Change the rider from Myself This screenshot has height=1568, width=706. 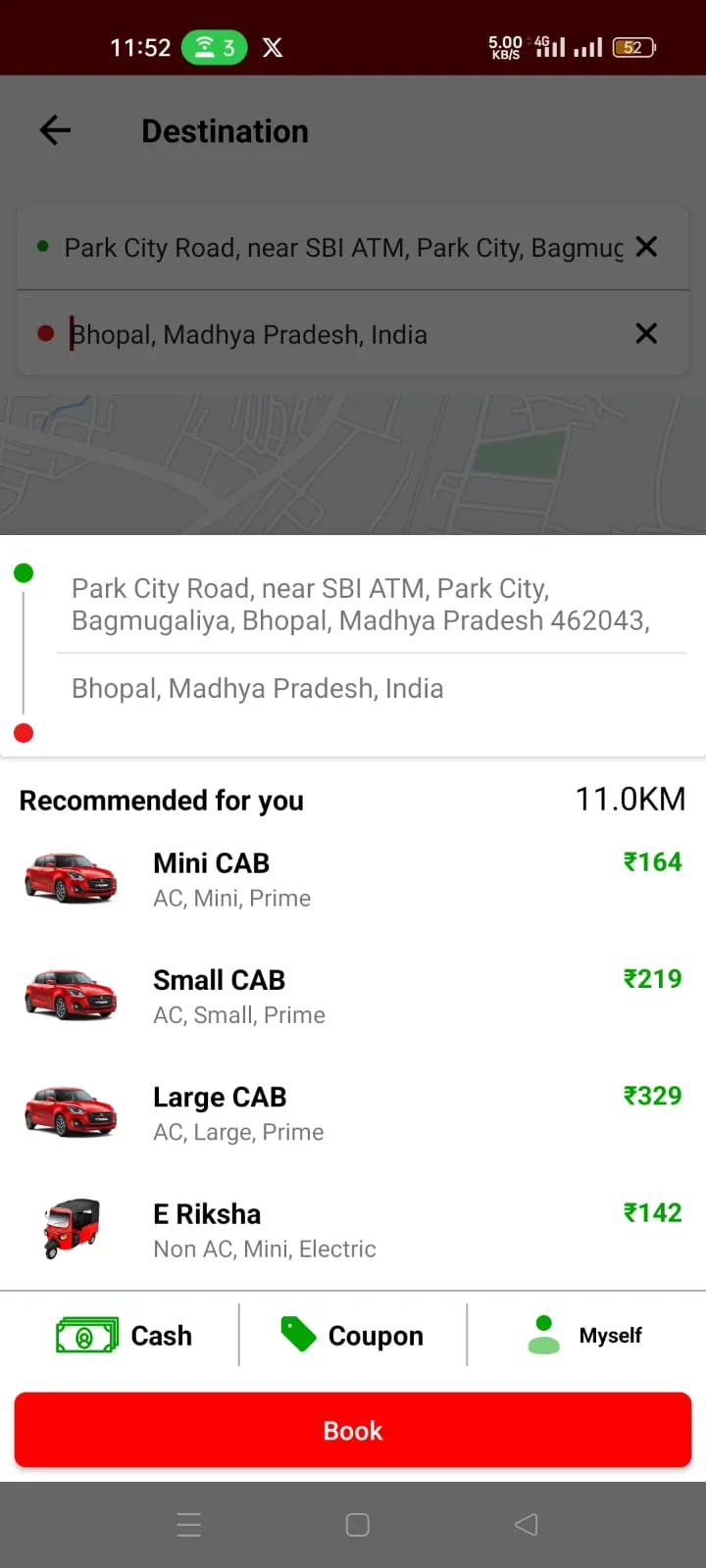584,1336
